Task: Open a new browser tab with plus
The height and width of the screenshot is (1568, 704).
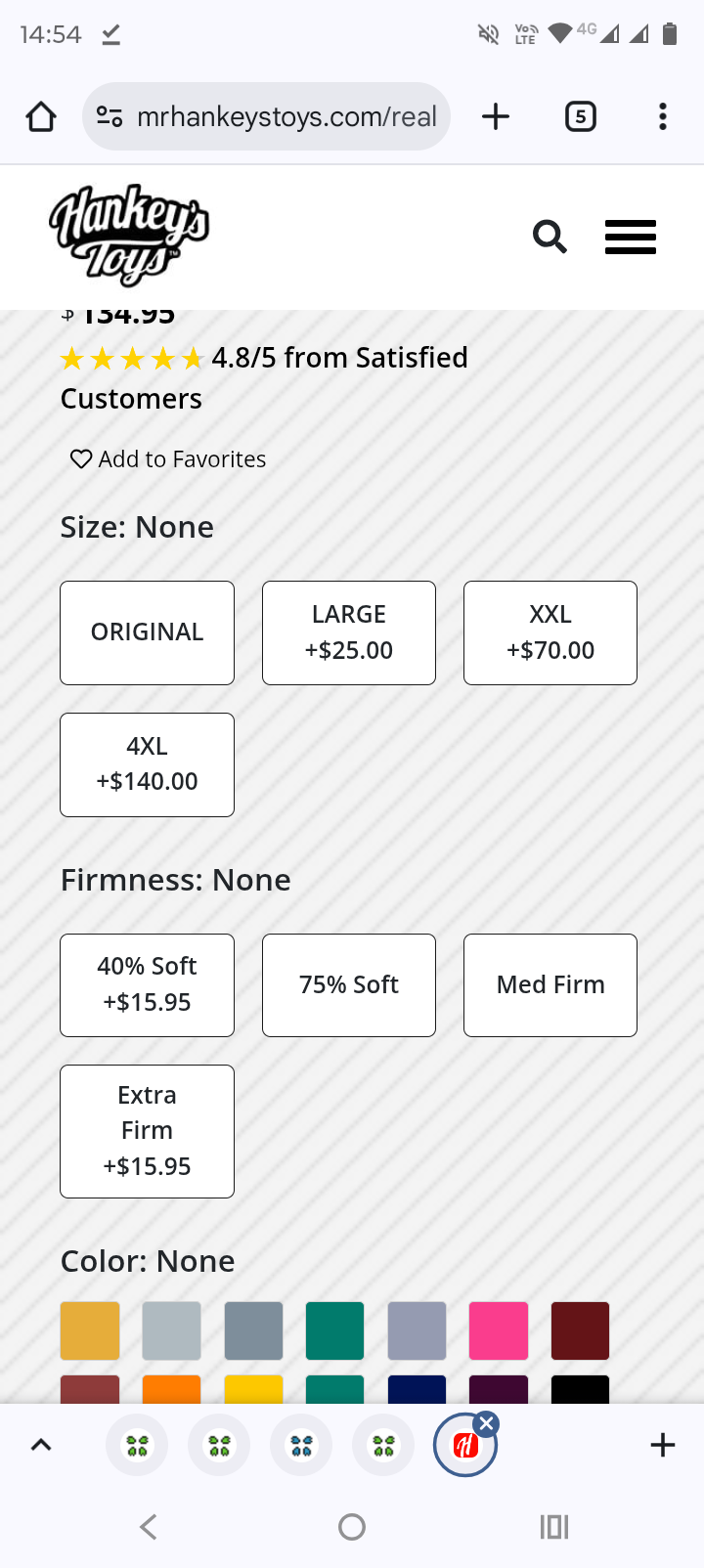Action: point(496,116)
